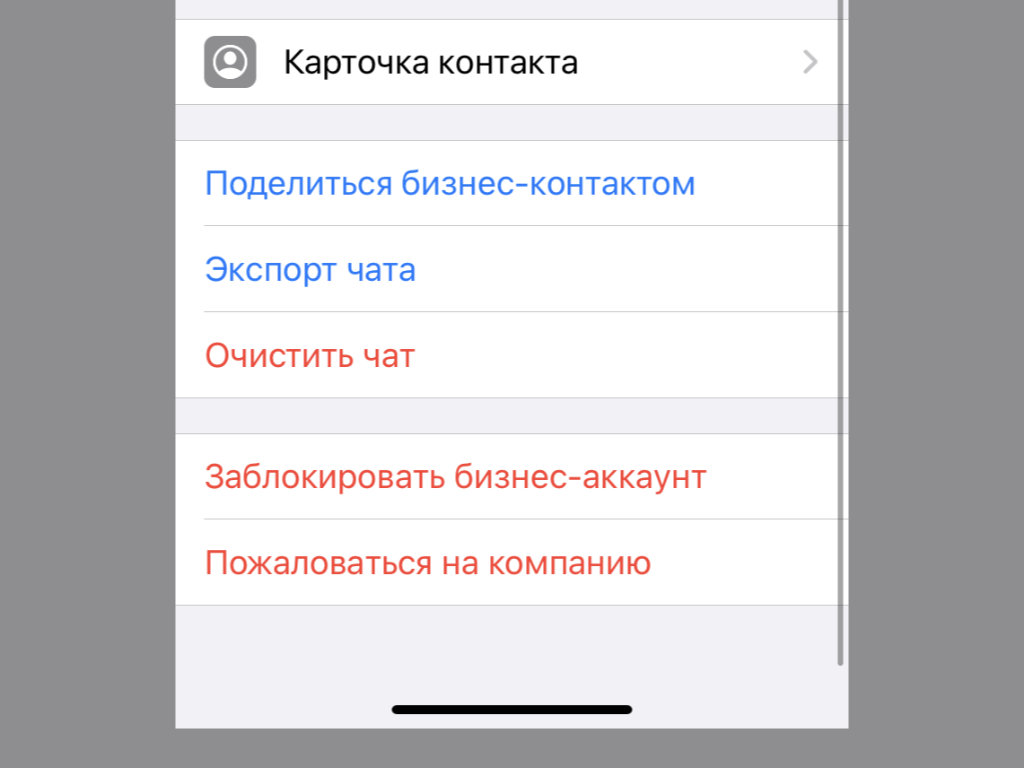Tap Заблокировать бизнес-аккаунт

[455, 477]
